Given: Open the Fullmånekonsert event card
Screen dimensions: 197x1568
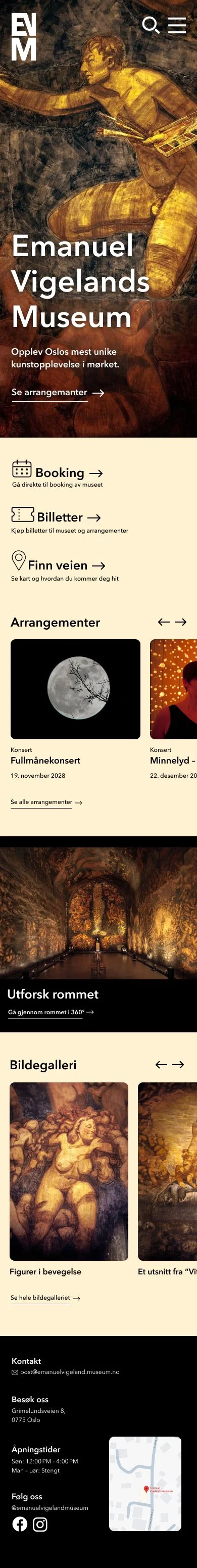Looking at the screenshot, I should (x=75, y=709).
